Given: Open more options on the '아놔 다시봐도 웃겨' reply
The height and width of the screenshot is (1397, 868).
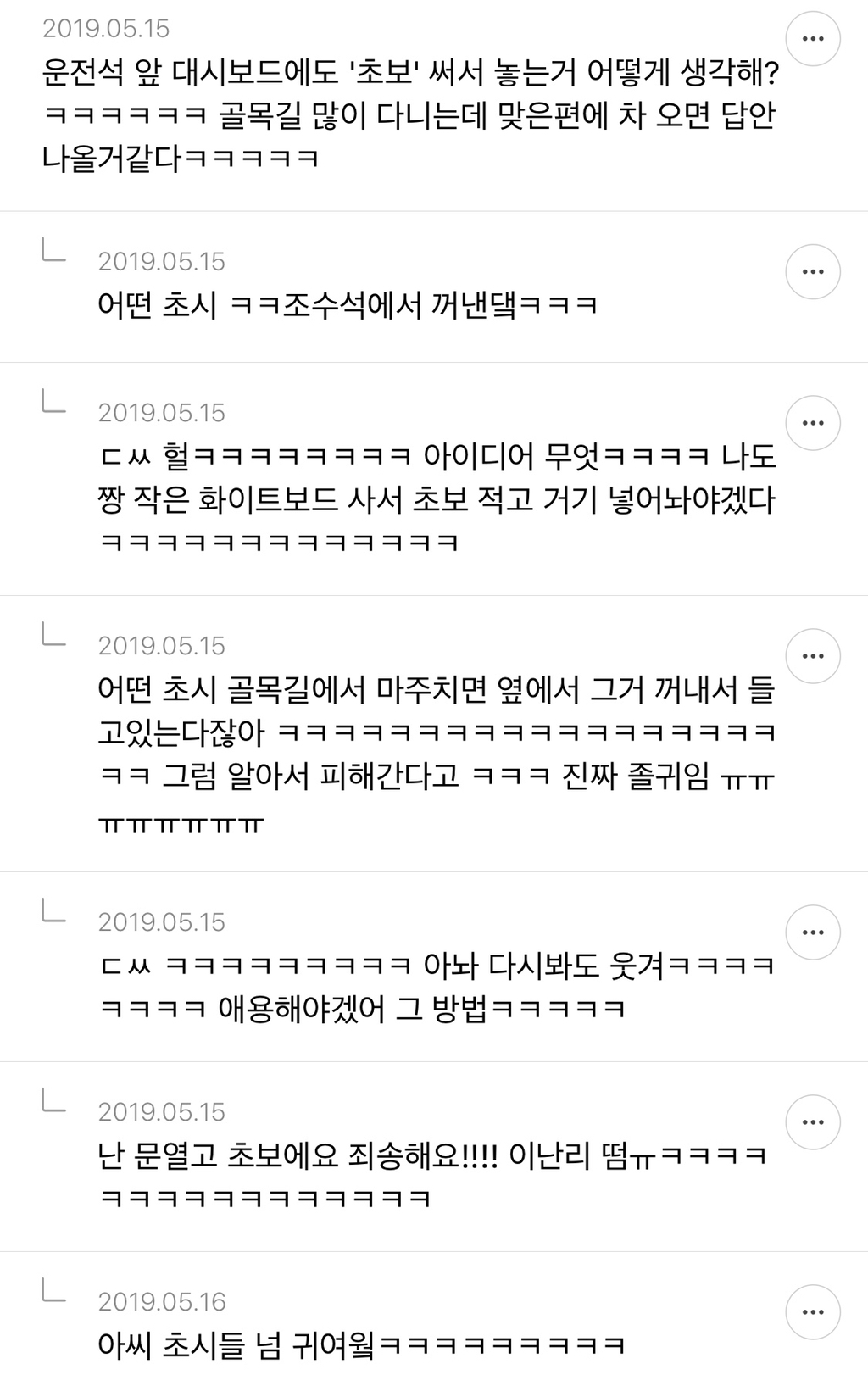Looking at the screenshot, I should pos(813,932).
